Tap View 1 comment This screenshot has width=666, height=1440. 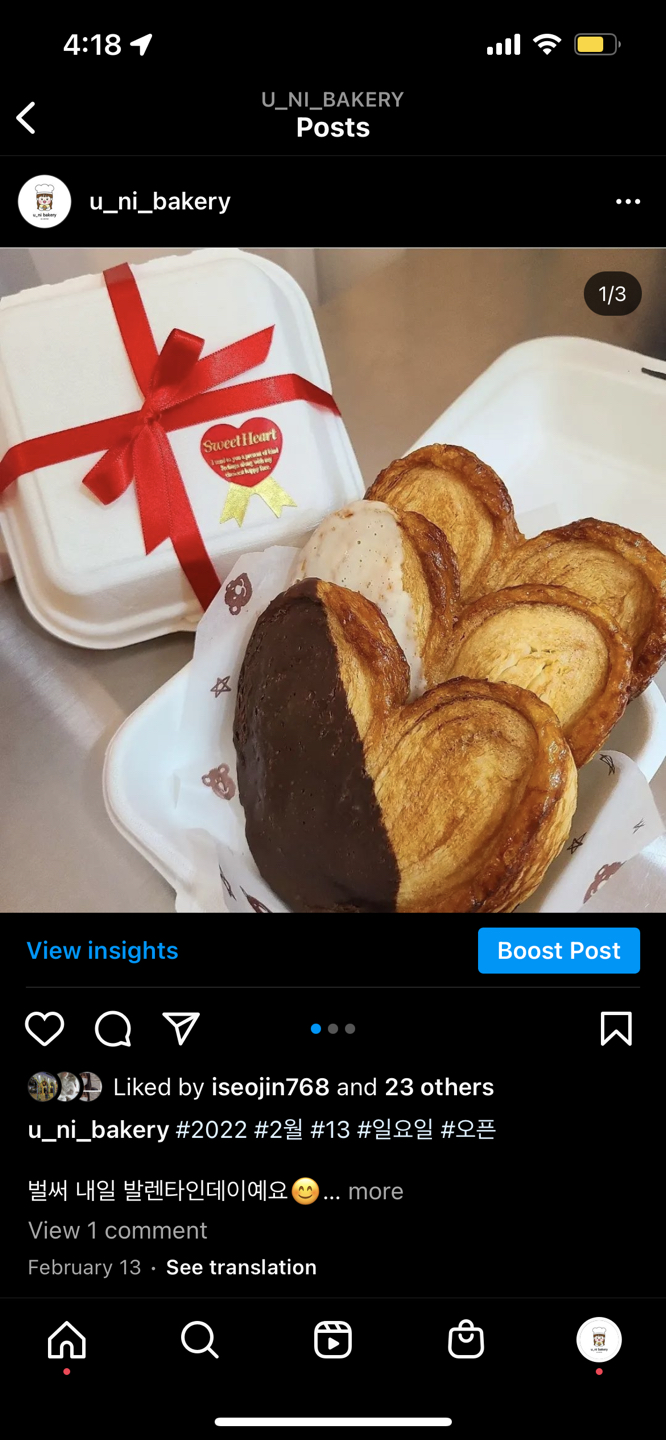point(118,1230)
